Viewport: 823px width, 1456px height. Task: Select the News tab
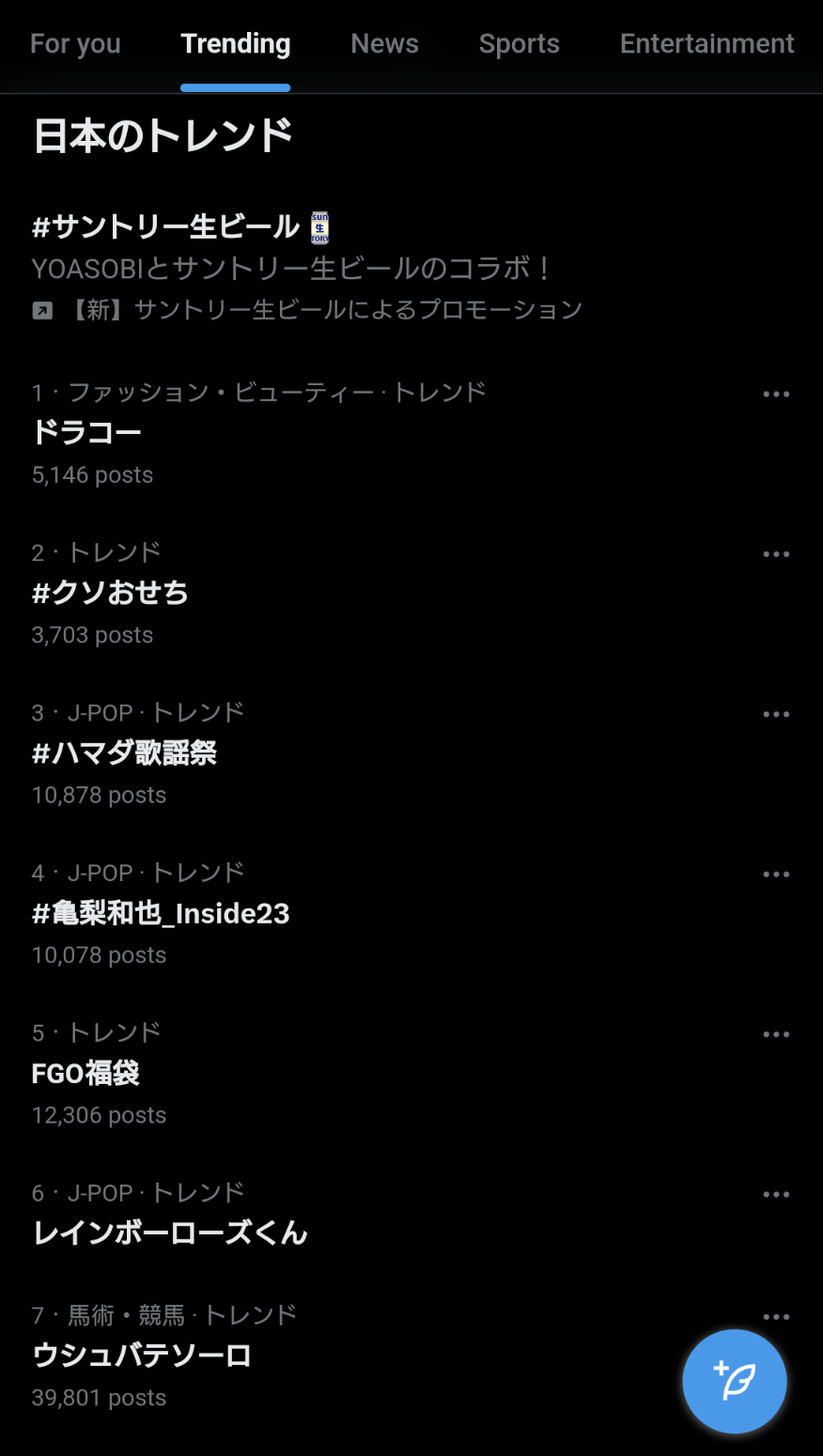pos(384,44)
